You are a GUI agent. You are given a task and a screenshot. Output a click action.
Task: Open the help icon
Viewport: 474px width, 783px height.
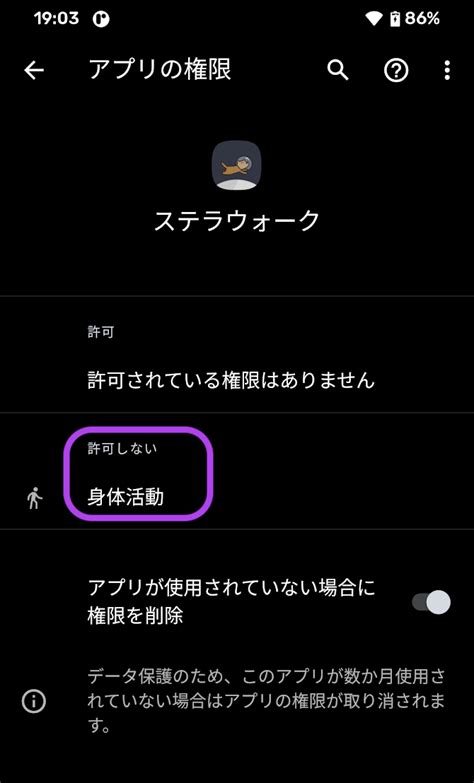tap(396, 71)
